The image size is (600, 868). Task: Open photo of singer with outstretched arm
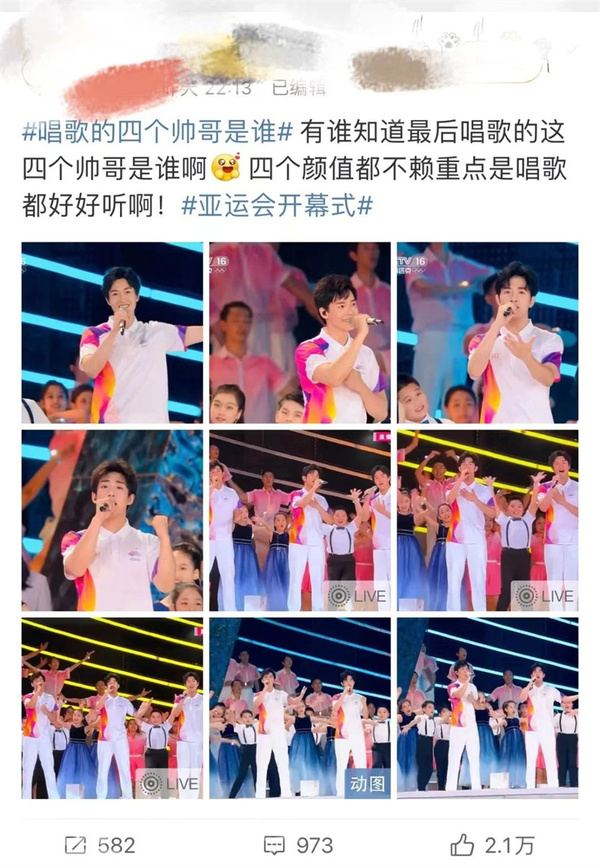112,332
